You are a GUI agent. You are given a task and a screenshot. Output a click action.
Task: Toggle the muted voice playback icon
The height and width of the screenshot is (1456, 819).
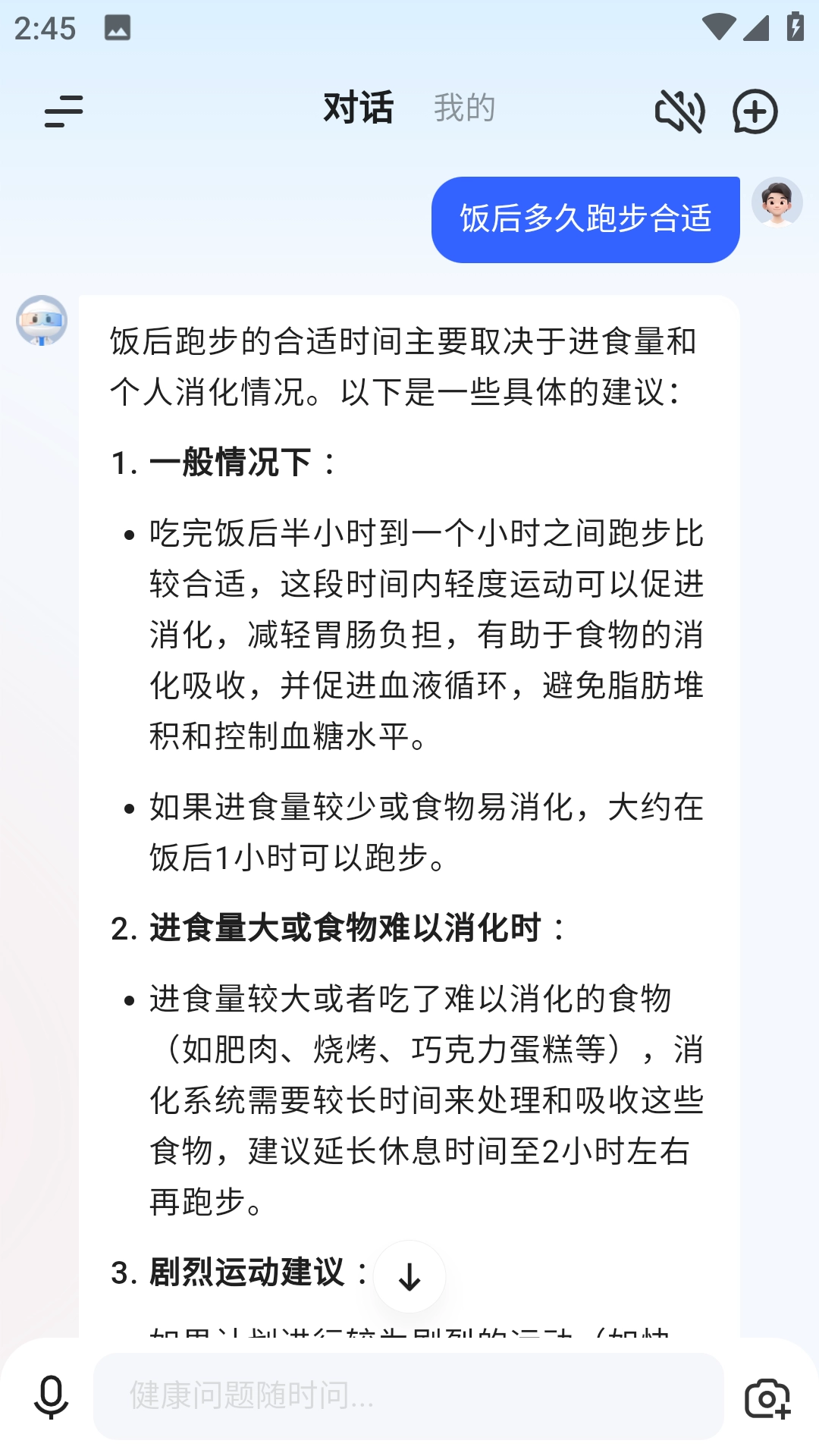[679, 111]
